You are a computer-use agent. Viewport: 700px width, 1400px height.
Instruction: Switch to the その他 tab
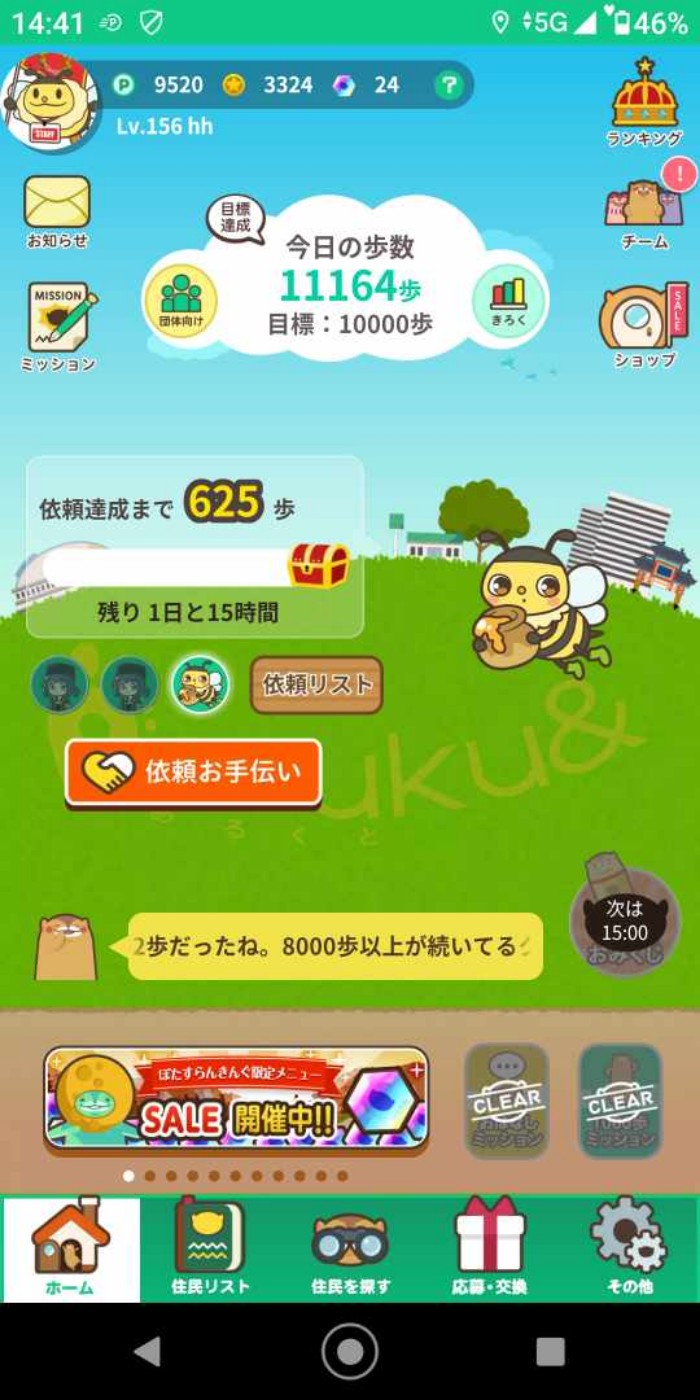tap(629, 1248)
